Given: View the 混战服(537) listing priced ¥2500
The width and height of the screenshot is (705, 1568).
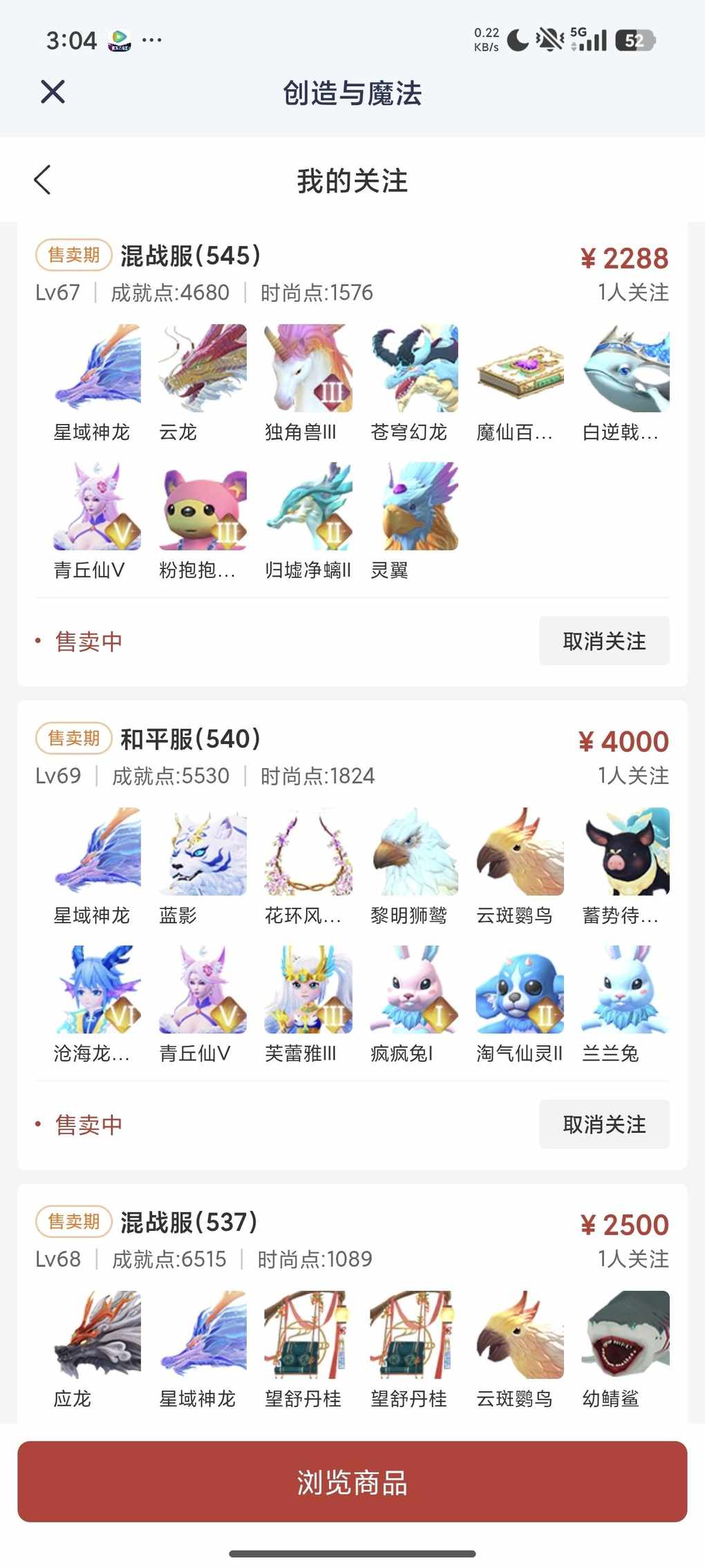Looking at the screenshot, I should tap(189, 1223).
